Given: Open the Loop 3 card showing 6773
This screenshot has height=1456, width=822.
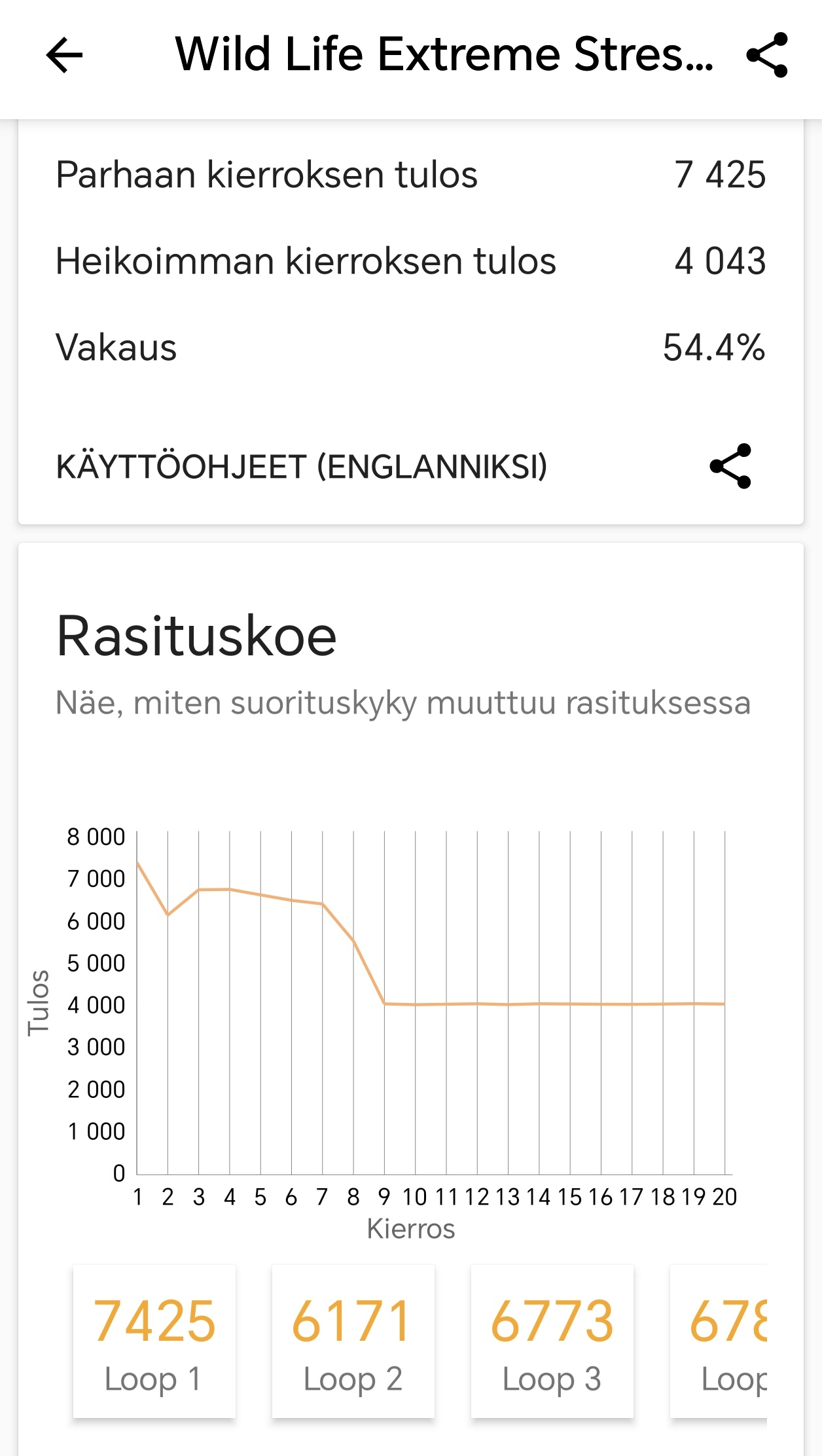Looking at the screenshot, I should pos(552,1341).
